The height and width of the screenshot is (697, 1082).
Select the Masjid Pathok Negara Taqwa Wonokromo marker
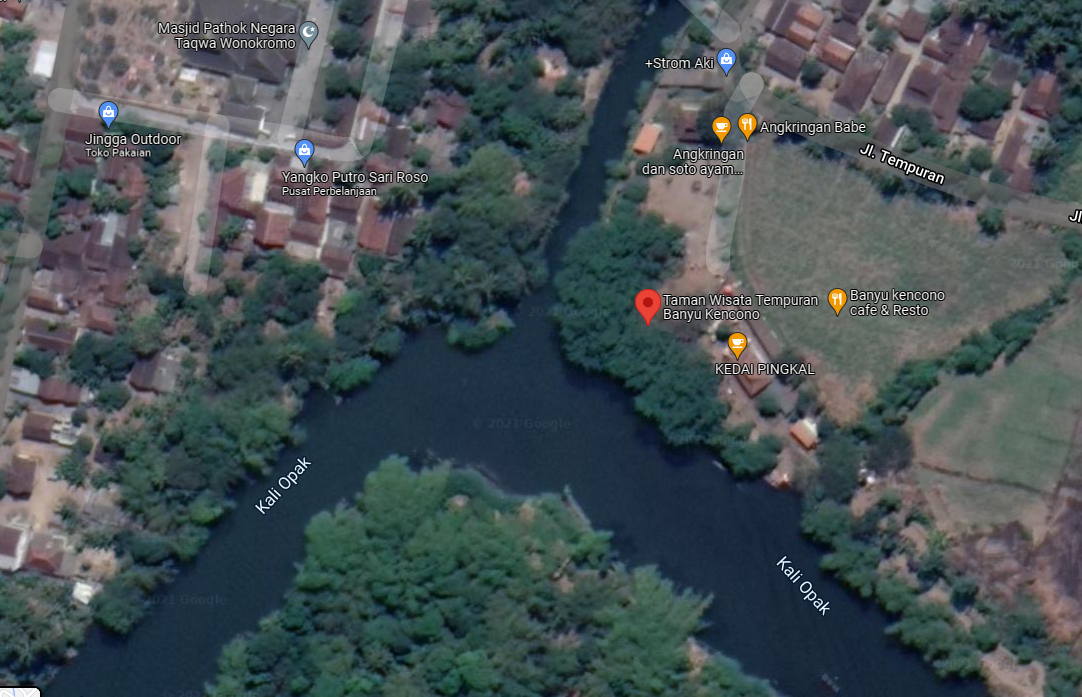309,34
